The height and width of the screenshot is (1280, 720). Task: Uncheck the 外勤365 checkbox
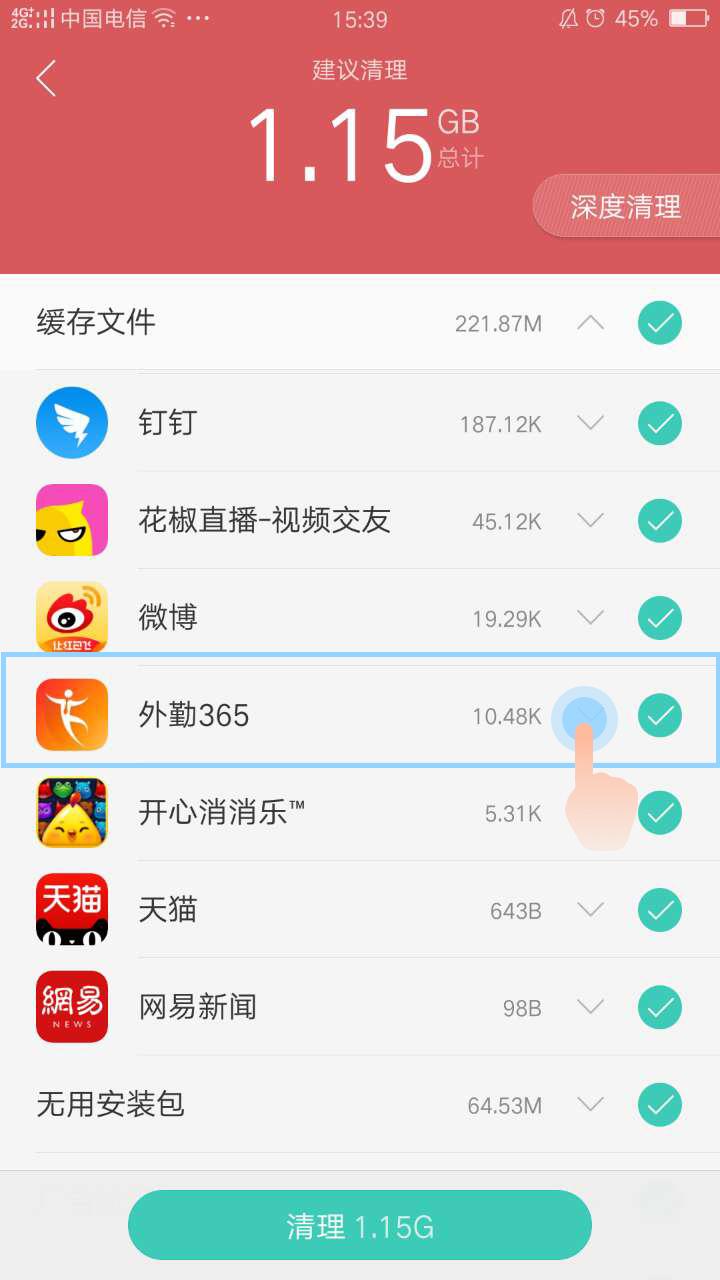tap(660, 715)
